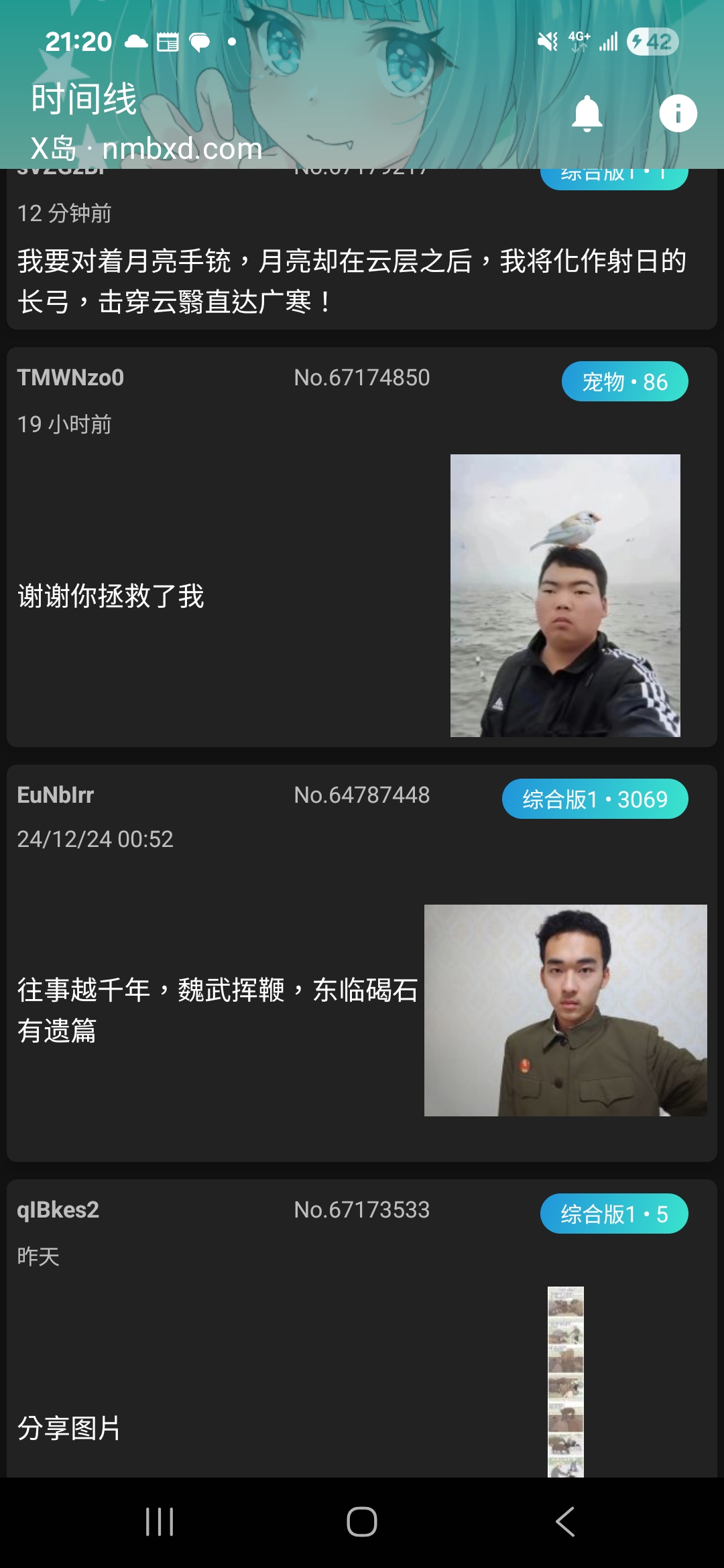This screenshot has height=1568, width=724.
Task: Tap the 宠物 · 86 forum chip
Action: [x=624, y=382]
